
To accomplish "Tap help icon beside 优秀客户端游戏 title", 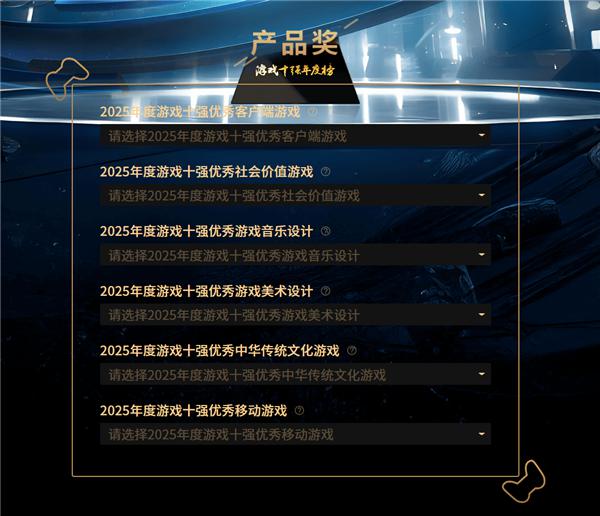I will tap(313, 112).
